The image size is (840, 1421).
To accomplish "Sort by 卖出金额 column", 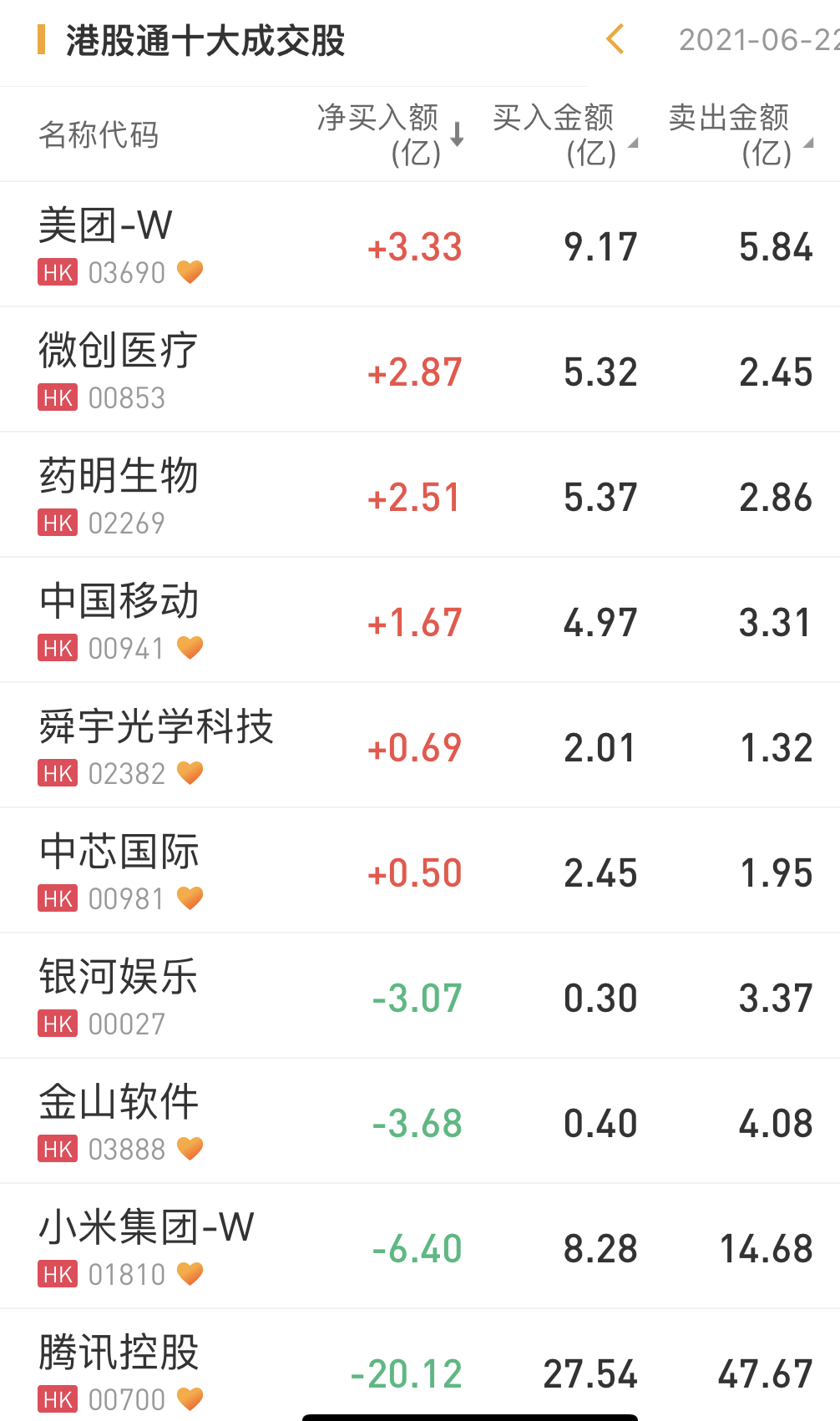I will click(739, 134).
